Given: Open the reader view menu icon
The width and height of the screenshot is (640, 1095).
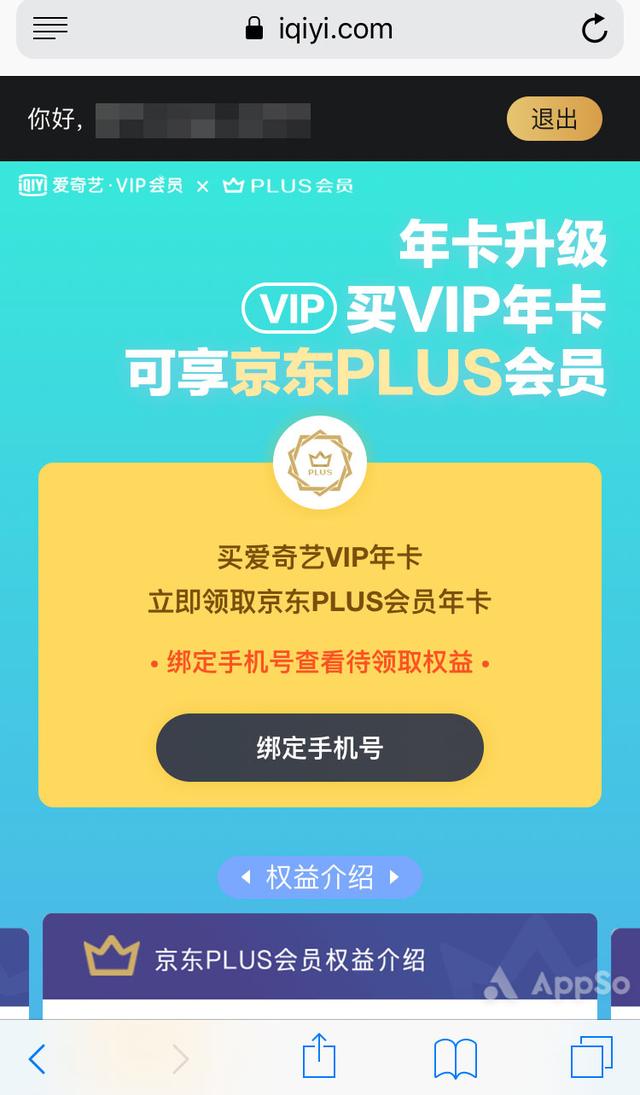Looking at the screenshot, I should (50, 29).
